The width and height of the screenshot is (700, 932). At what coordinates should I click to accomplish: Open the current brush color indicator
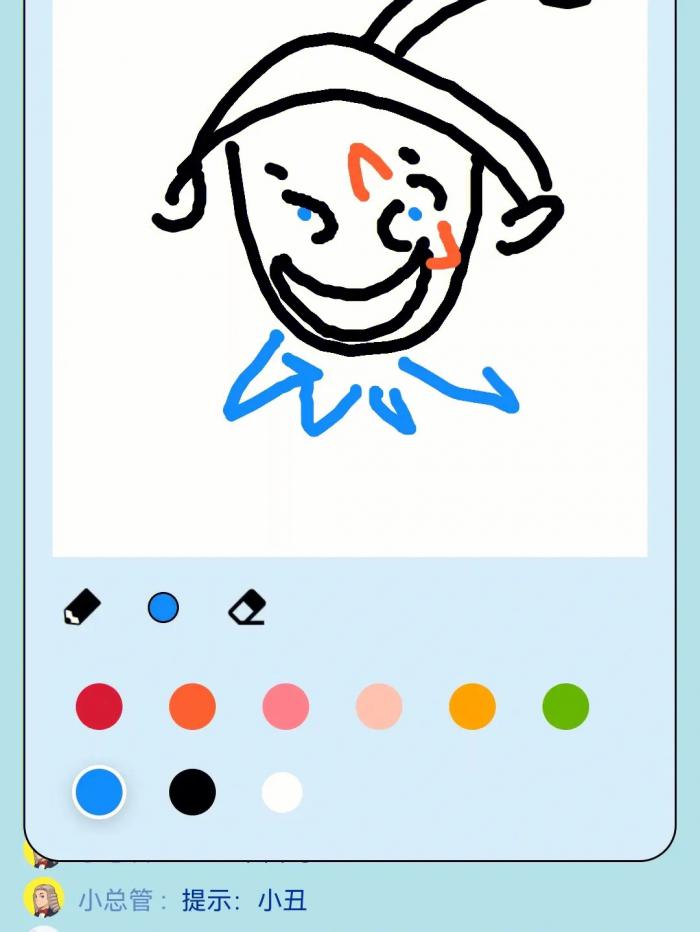coord(163,607)
